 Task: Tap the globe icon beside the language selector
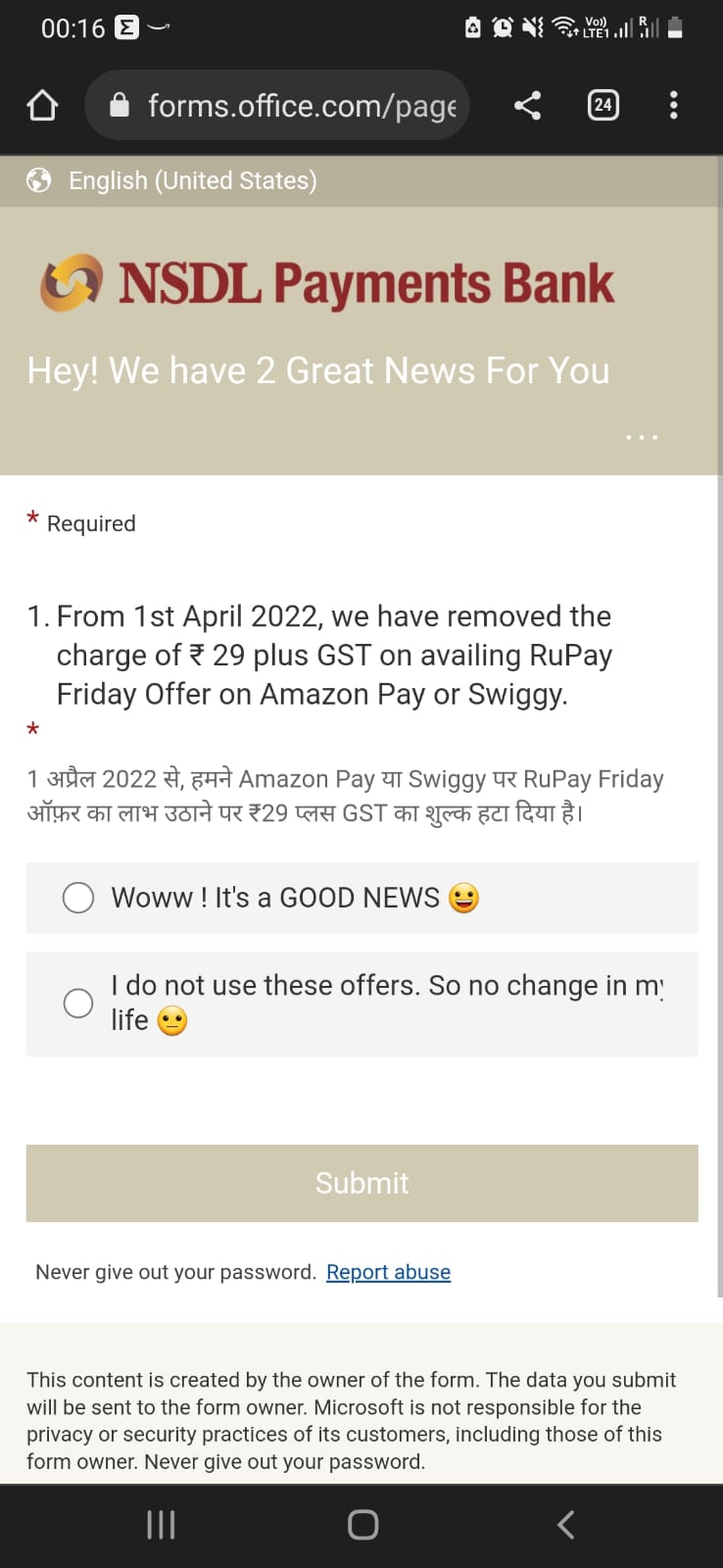[37, 180]
